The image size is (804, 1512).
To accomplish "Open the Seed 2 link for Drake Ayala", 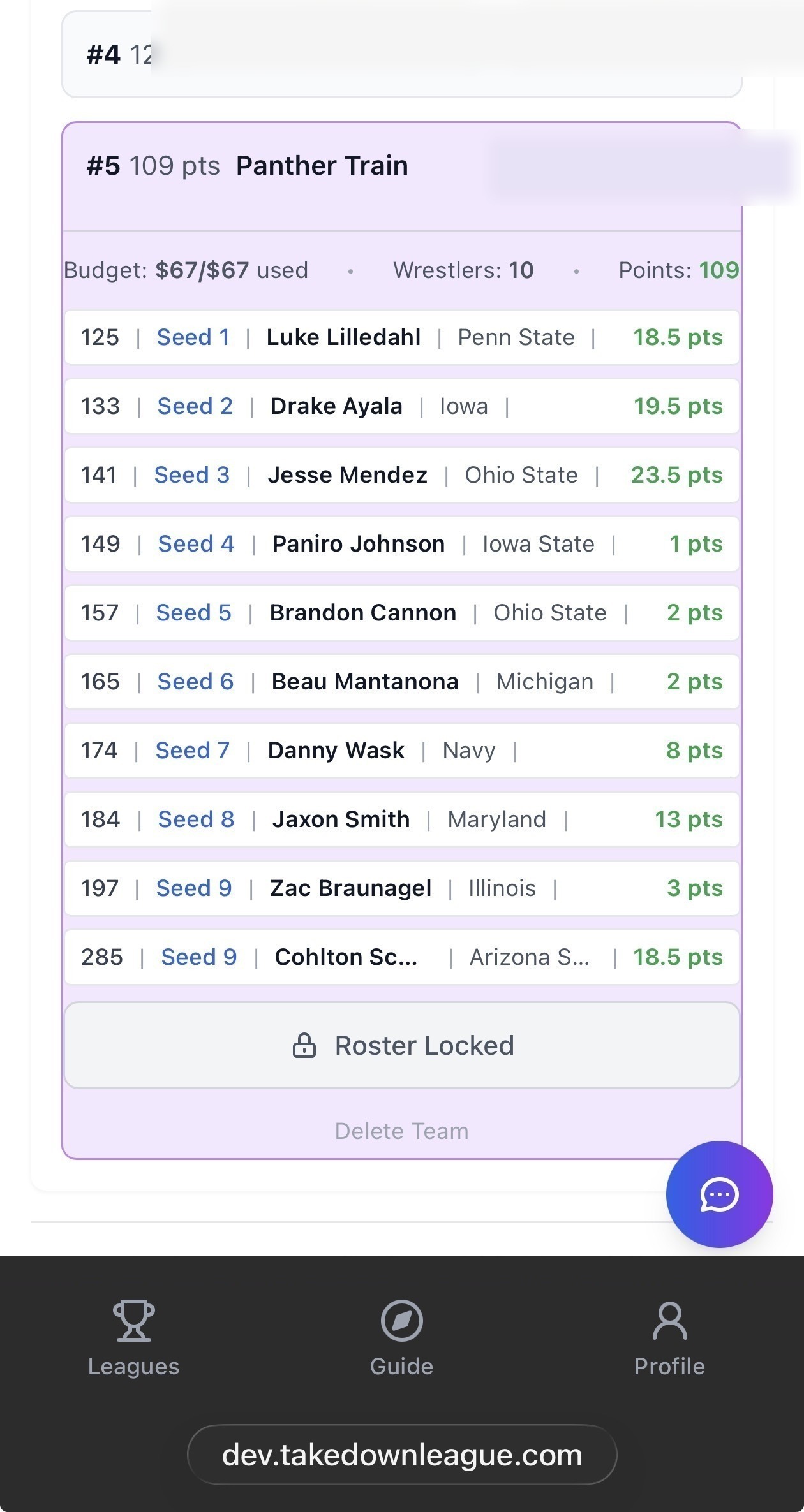I will point(194,406).
